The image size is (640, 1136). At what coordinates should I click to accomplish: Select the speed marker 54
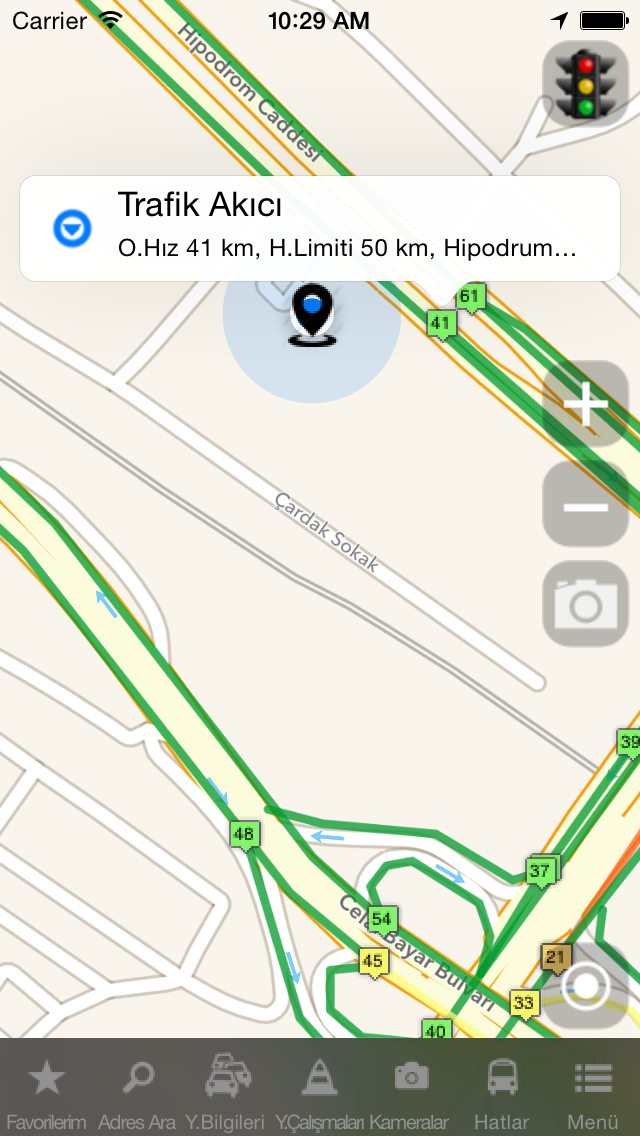point(381,919)
